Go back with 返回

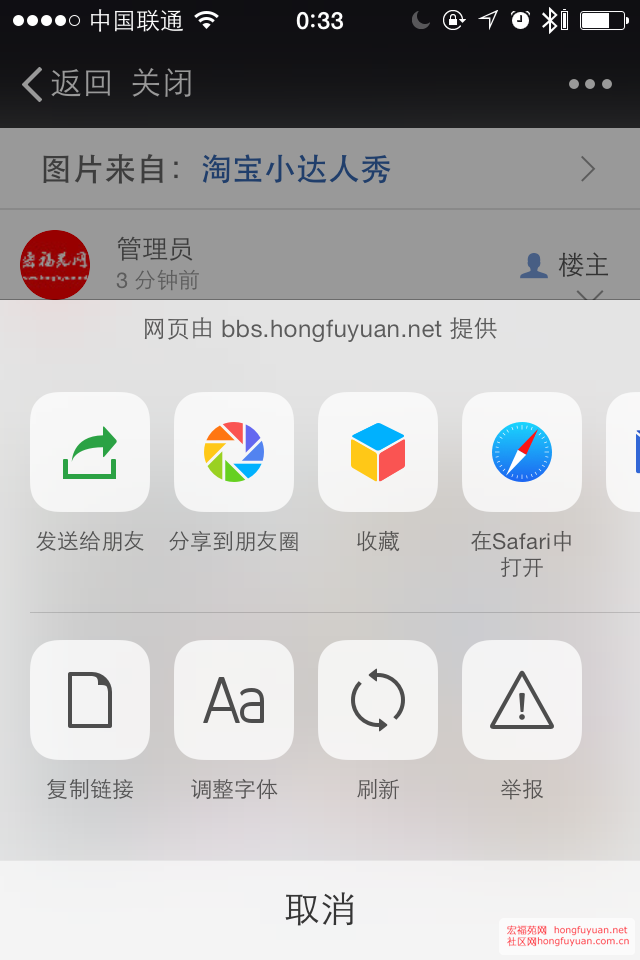(x=67, y=84)
